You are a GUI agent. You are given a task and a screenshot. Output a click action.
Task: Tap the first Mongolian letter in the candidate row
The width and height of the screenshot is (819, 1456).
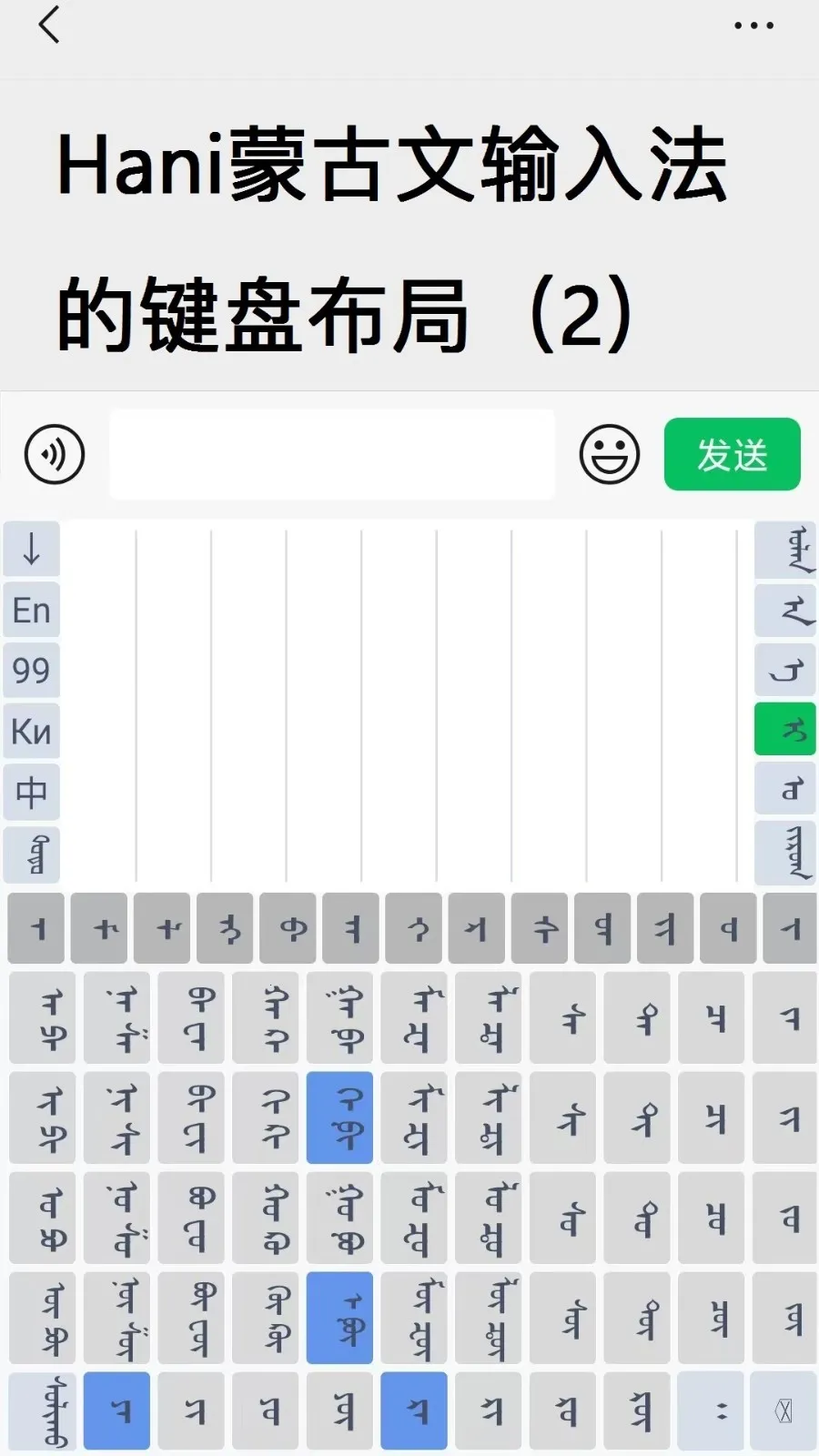click(x=35, y=929)
